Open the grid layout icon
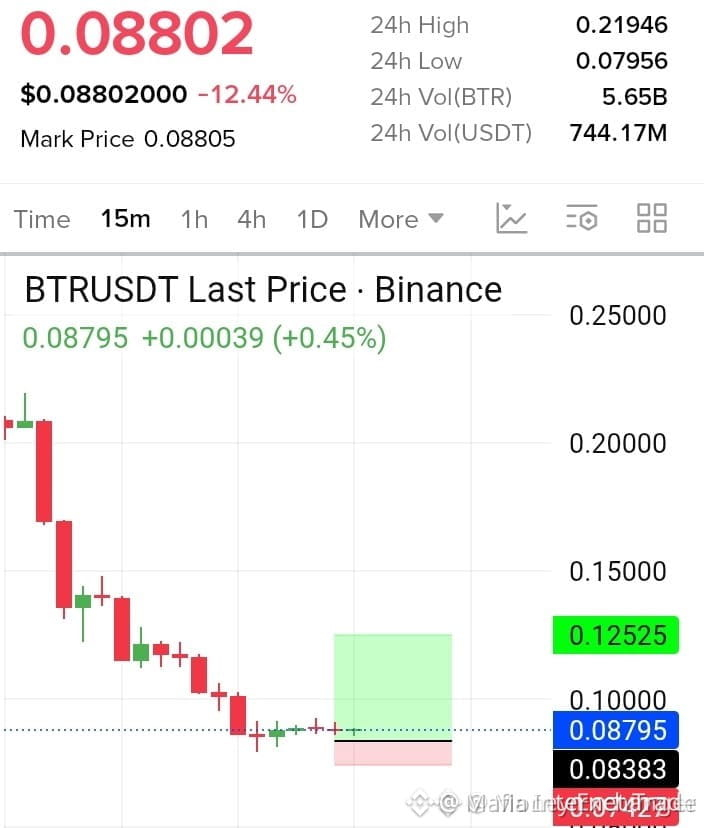 [x=652, y=218]
